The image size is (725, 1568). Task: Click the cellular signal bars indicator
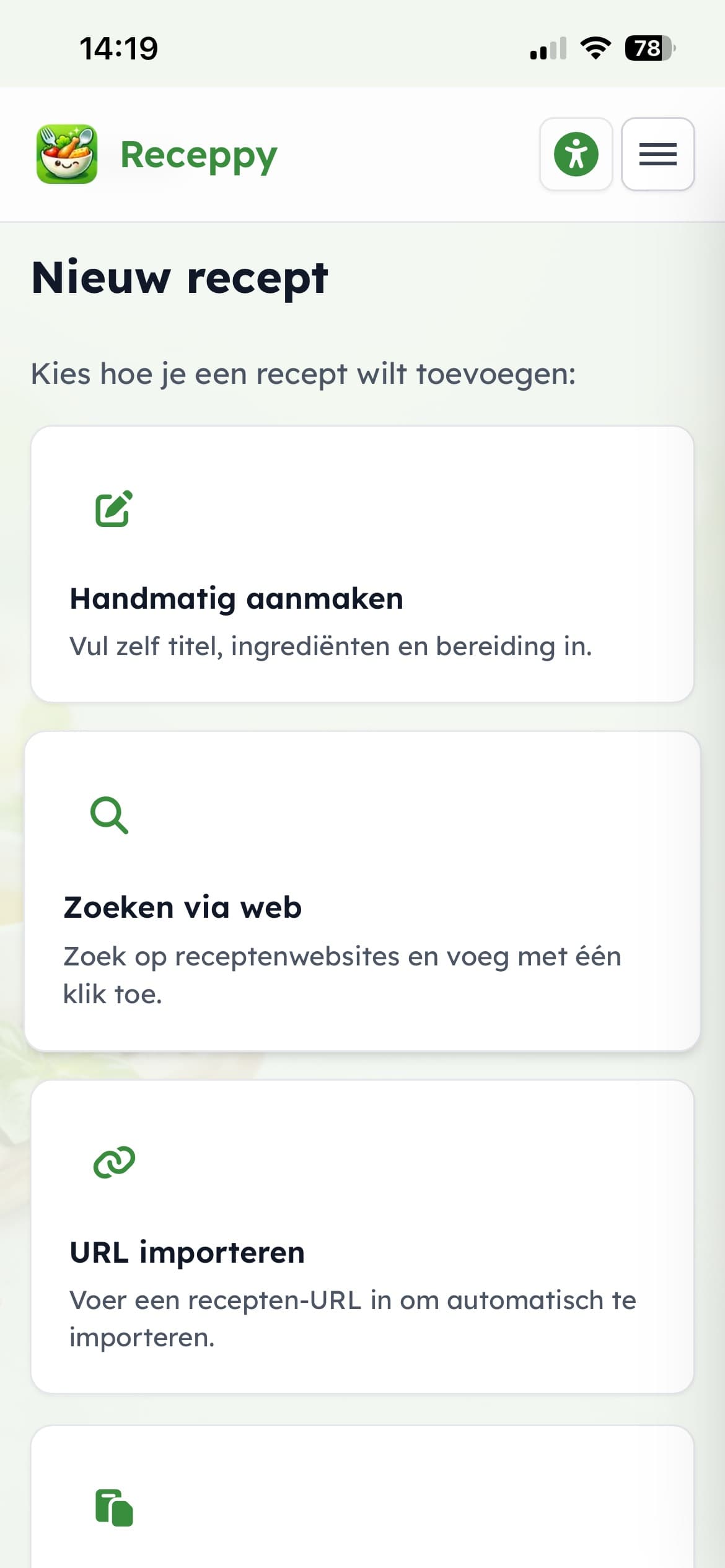point(548,48)
